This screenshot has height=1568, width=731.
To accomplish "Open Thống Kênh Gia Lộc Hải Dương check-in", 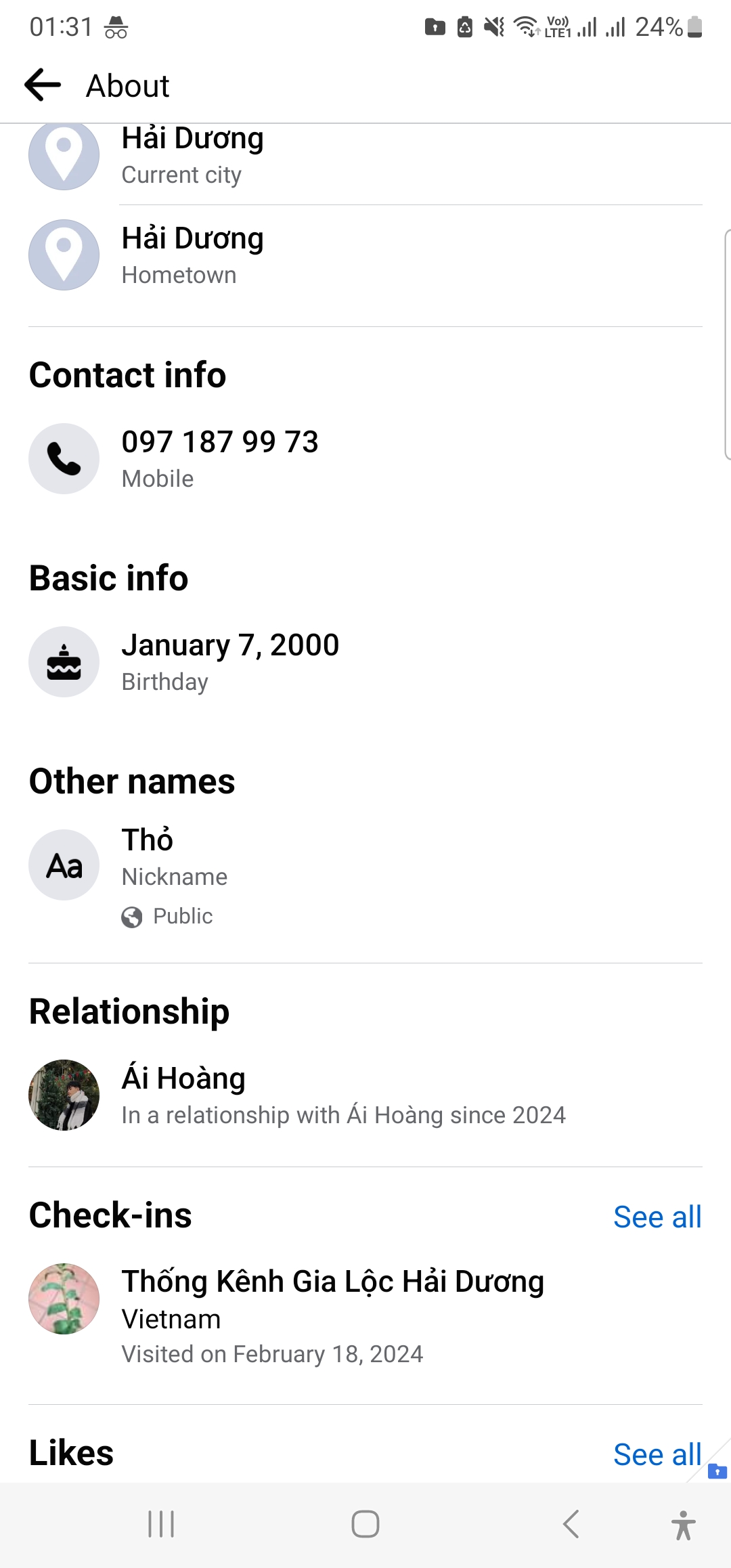I will click(x=332, y=1283).
